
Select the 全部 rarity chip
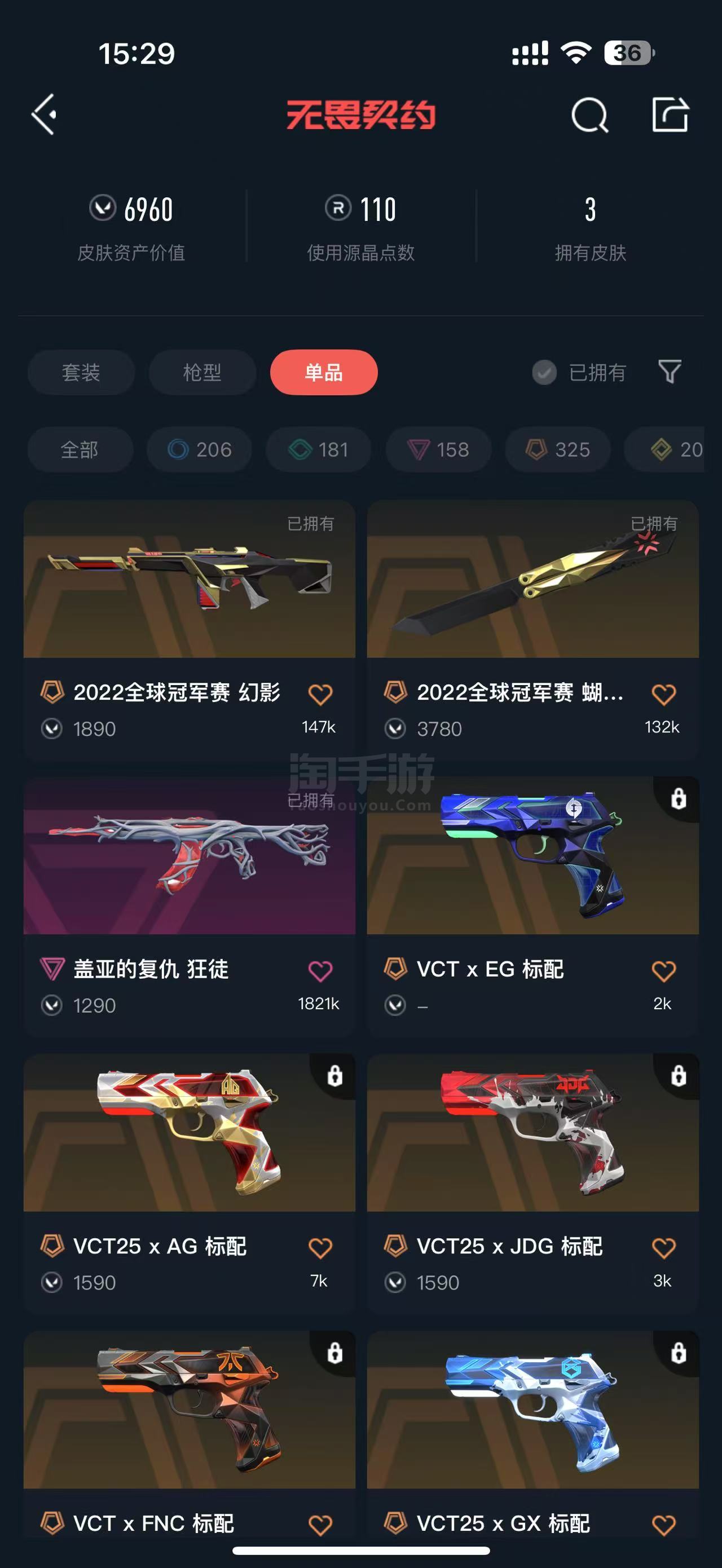click(80, 449)
